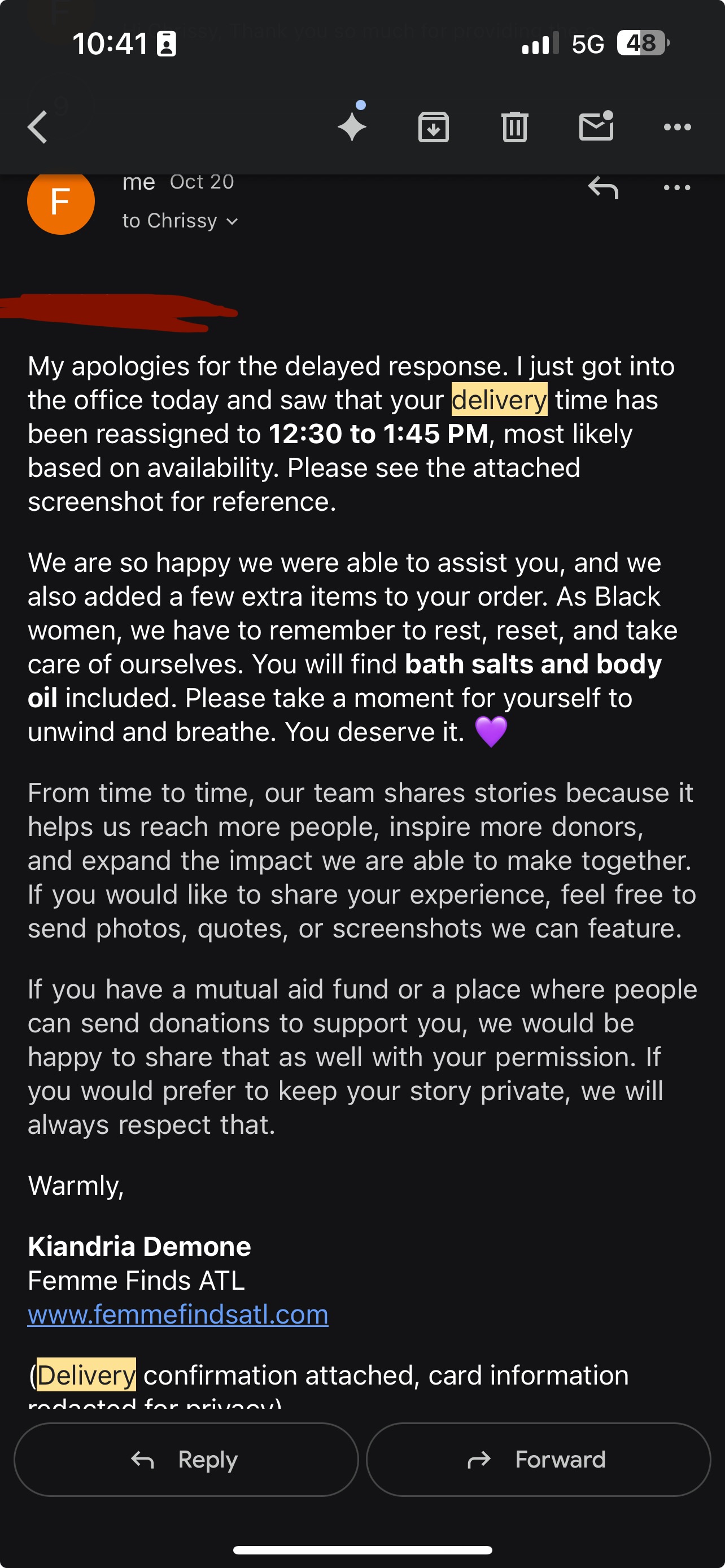
Task: Visit the www.femmefindsatl.com link
Action: click(x=178, y=1314)
